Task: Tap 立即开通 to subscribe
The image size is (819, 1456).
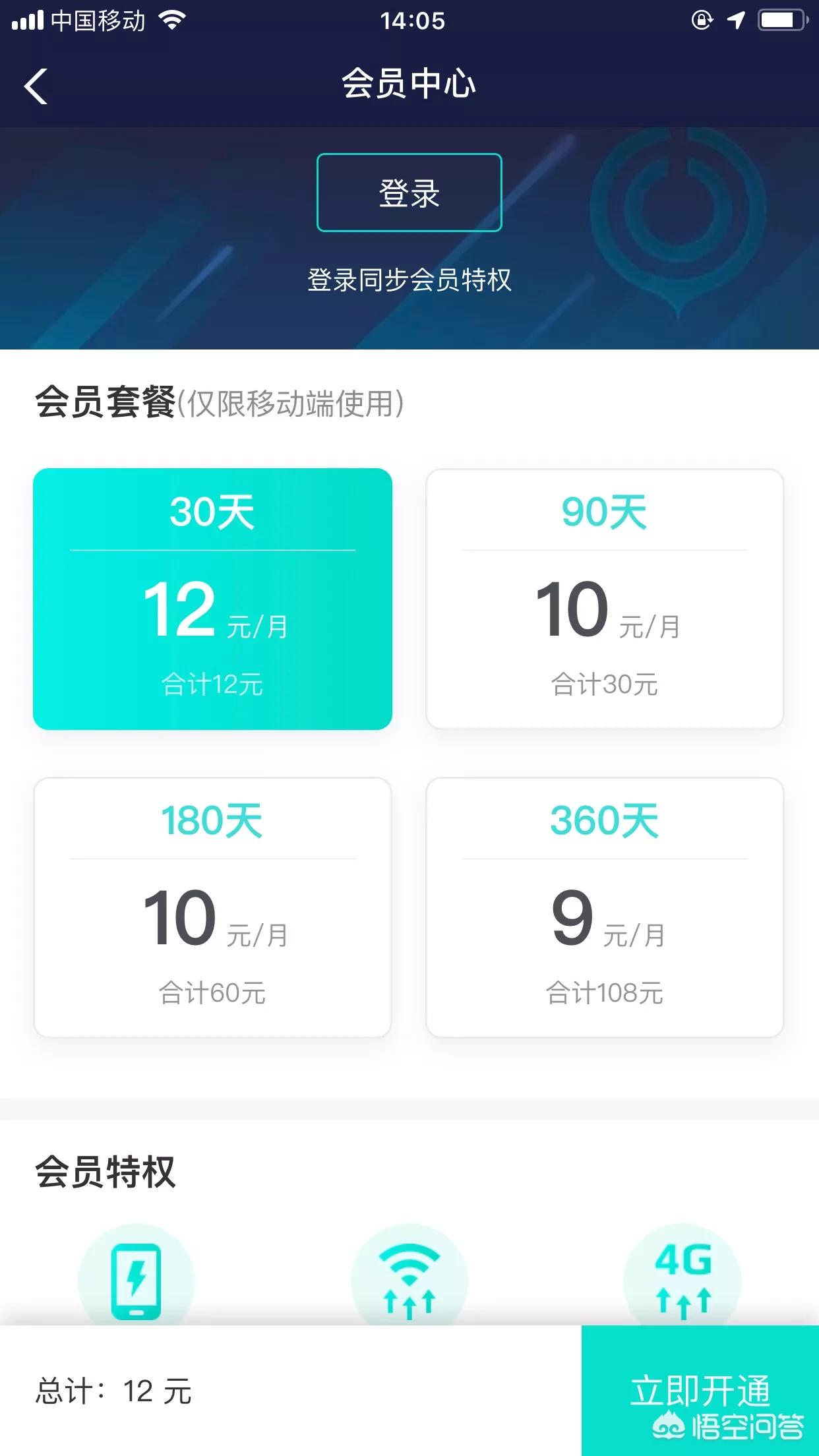Action: (700, 1390)
